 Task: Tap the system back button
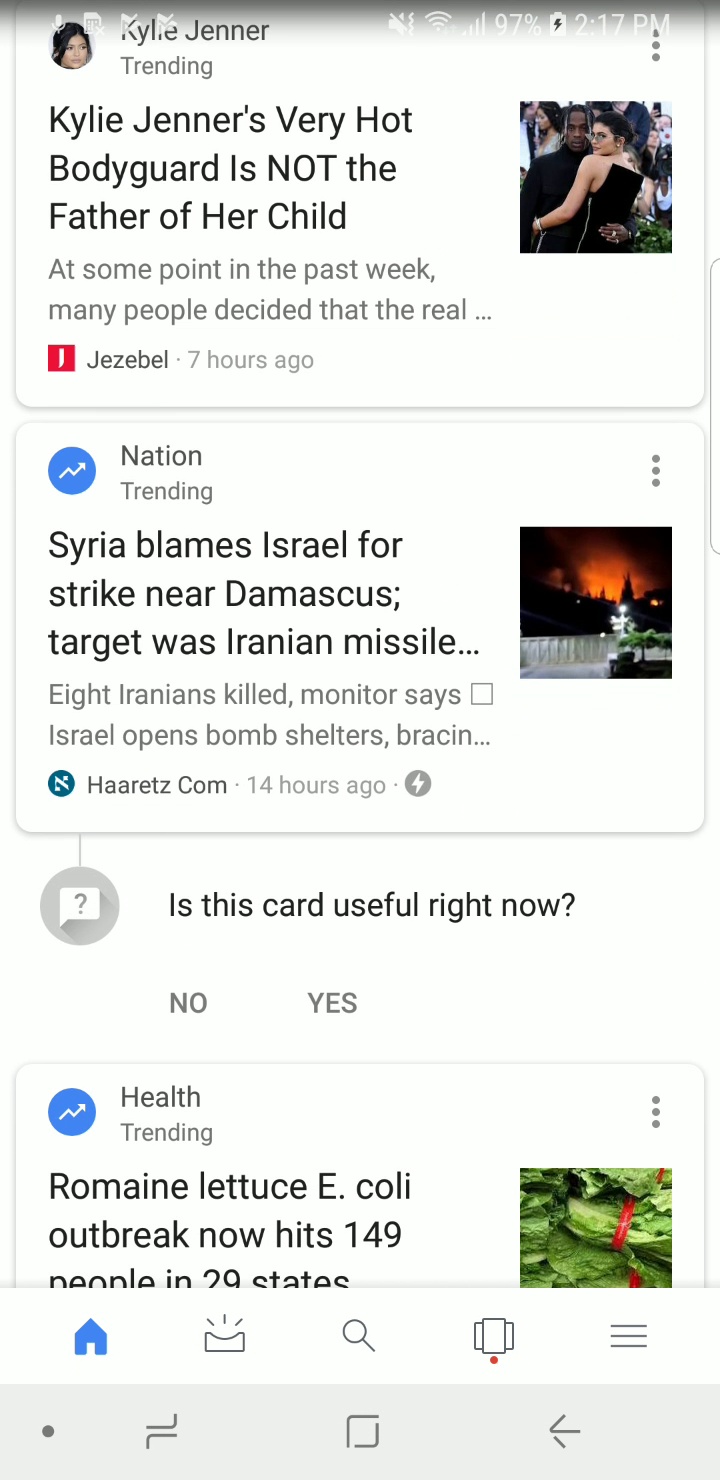[x=564, y=1432]
